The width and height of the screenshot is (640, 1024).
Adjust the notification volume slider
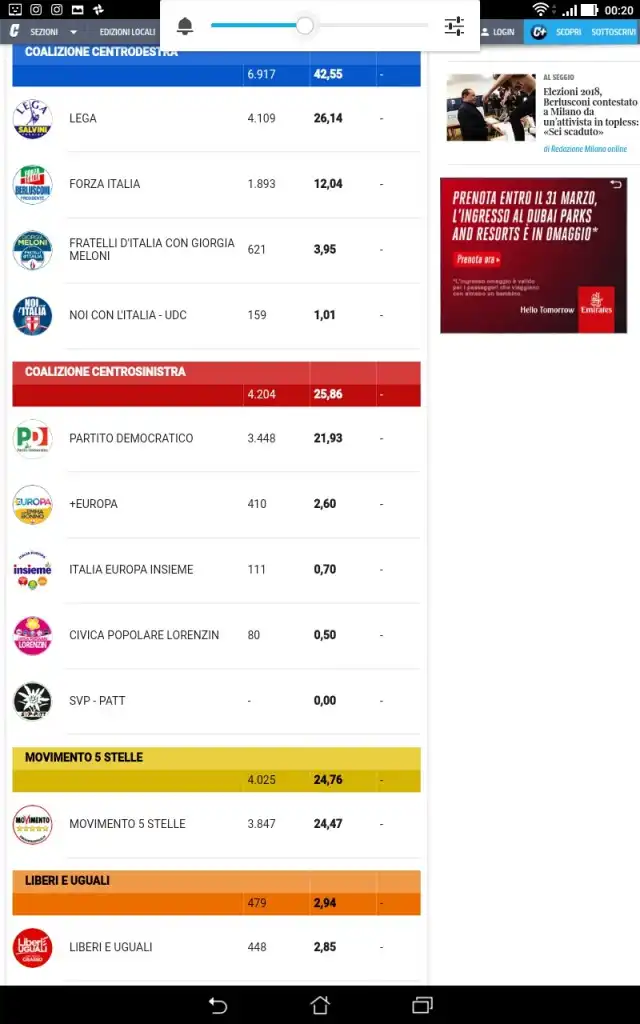tap(305, 26)
